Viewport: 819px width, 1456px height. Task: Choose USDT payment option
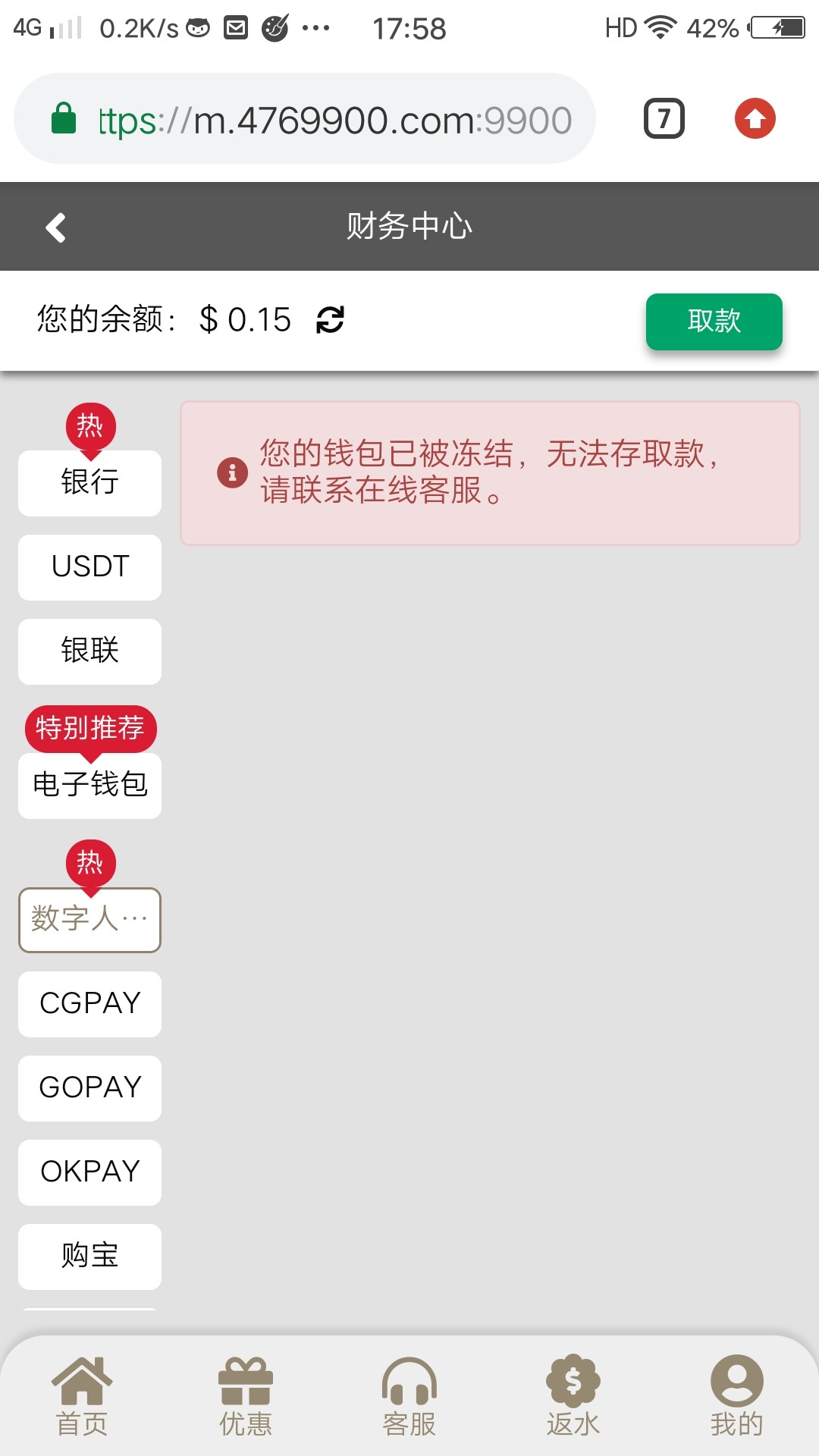coord(89,567)
